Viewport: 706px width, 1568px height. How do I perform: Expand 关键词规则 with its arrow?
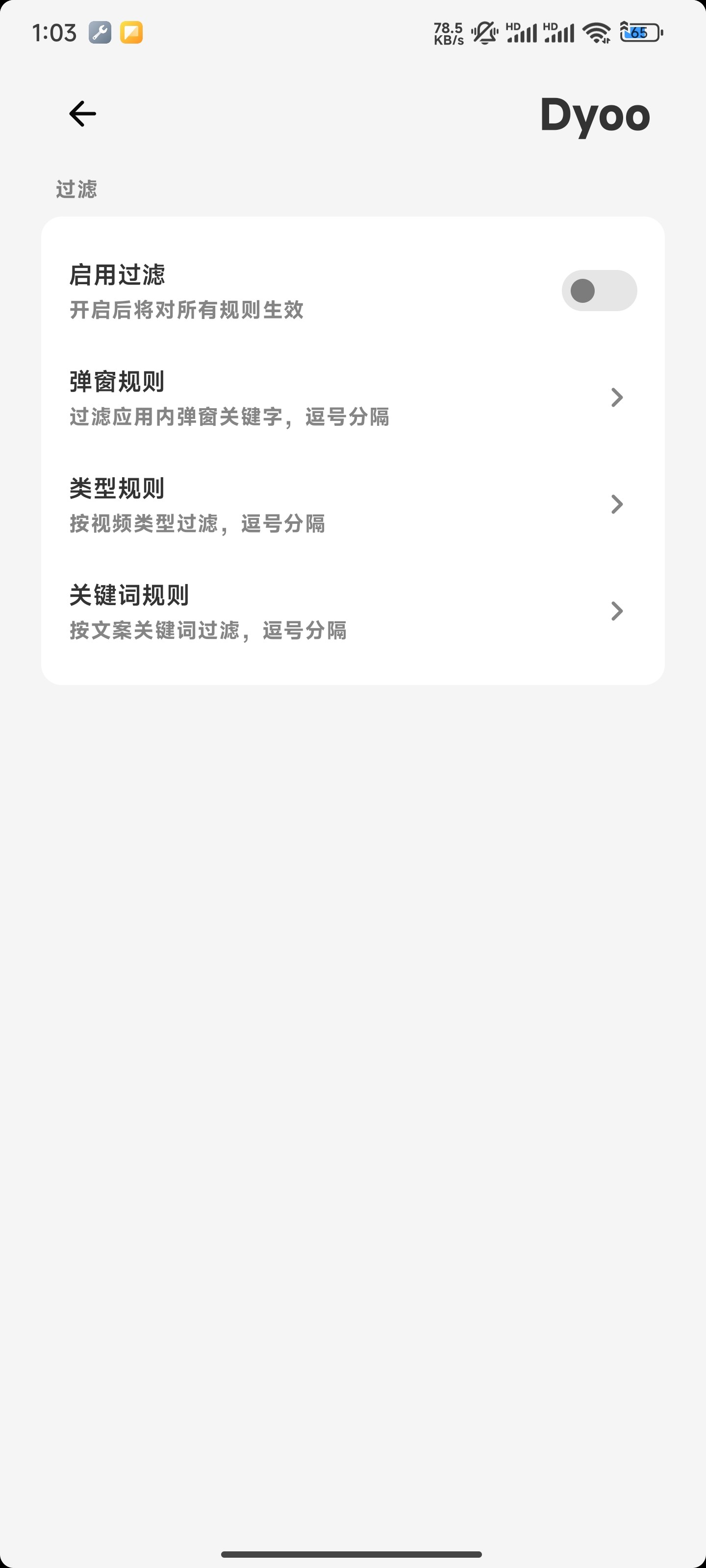(617, 611)
